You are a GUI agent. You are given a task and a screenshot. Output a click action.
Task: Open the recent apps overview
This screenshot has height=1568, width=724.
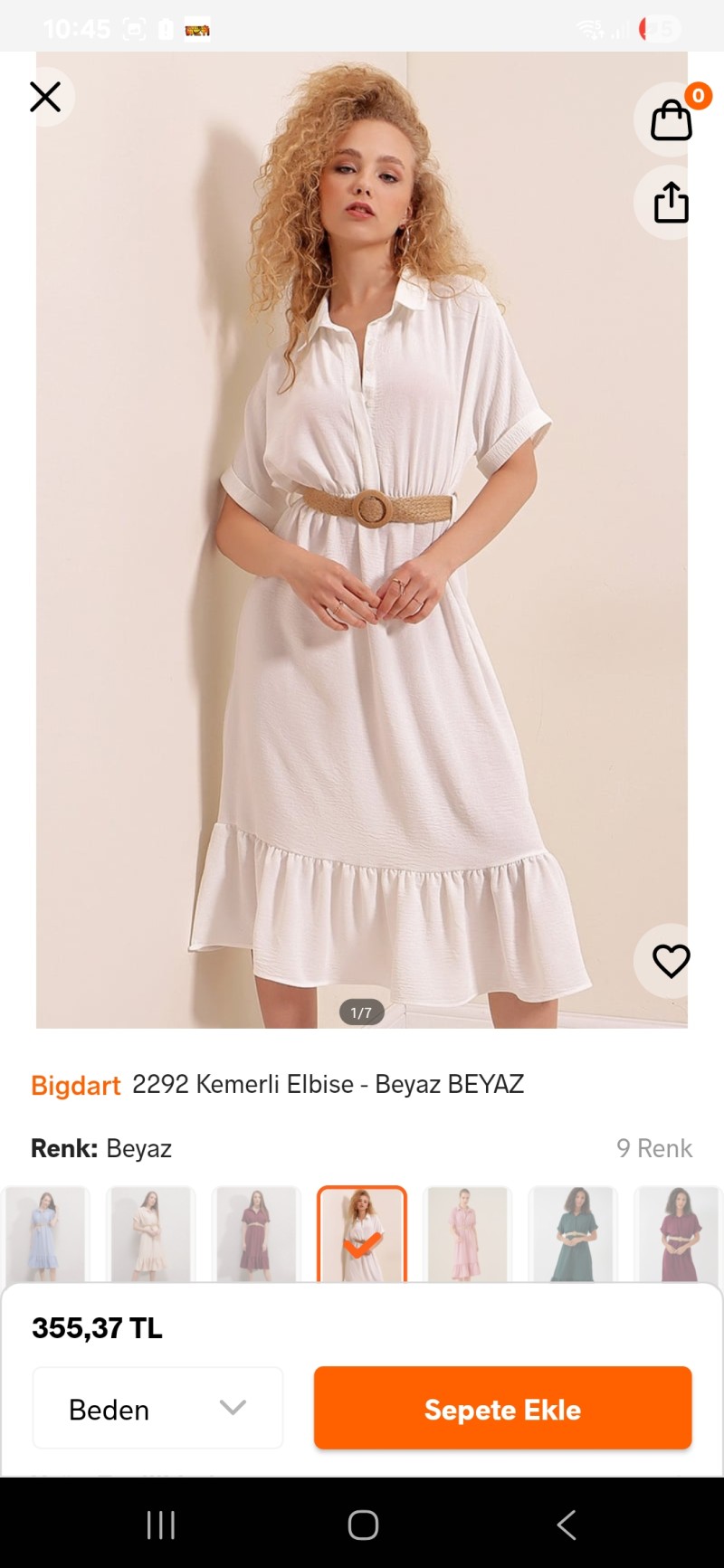pyautogui.click(x=160, y=1525)
